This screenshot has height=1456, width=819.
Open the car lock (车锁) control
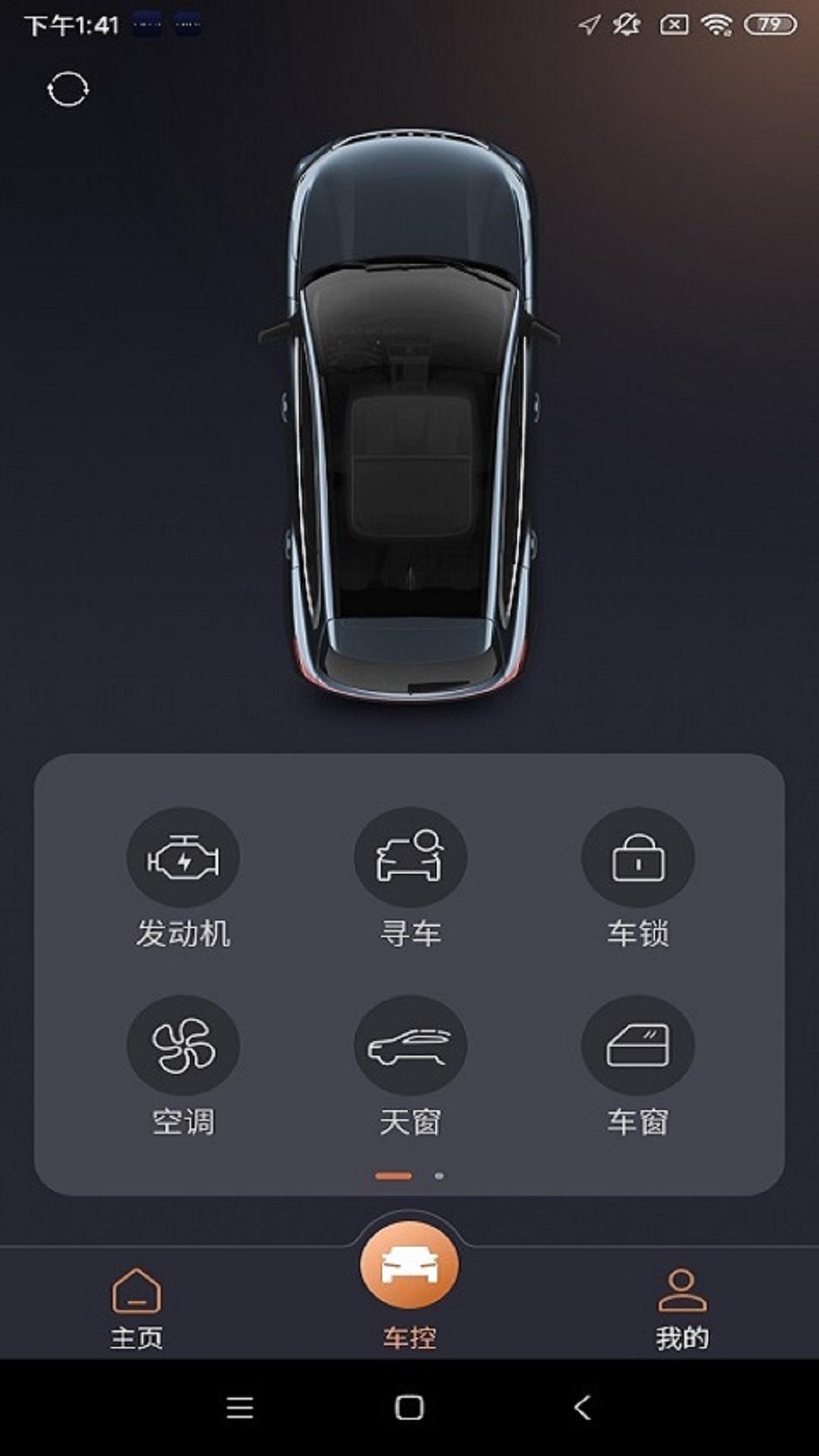point(638,858)
